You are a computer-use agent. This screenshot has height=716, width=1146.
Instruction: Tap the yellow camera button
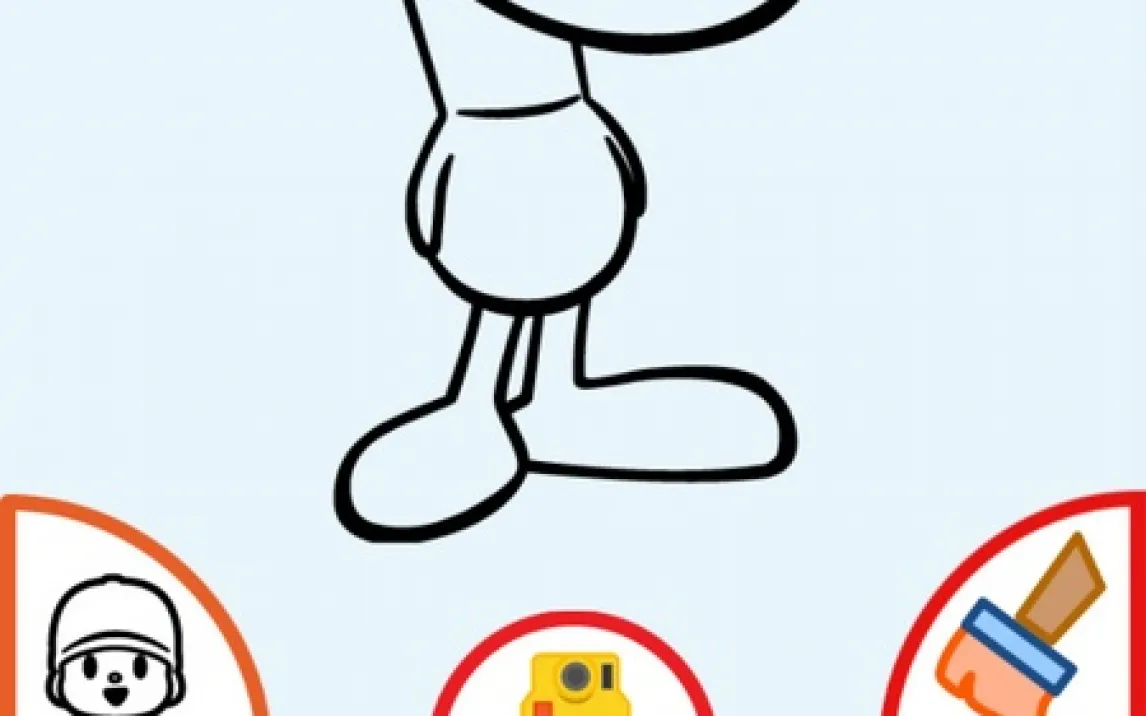coord(573,683)
